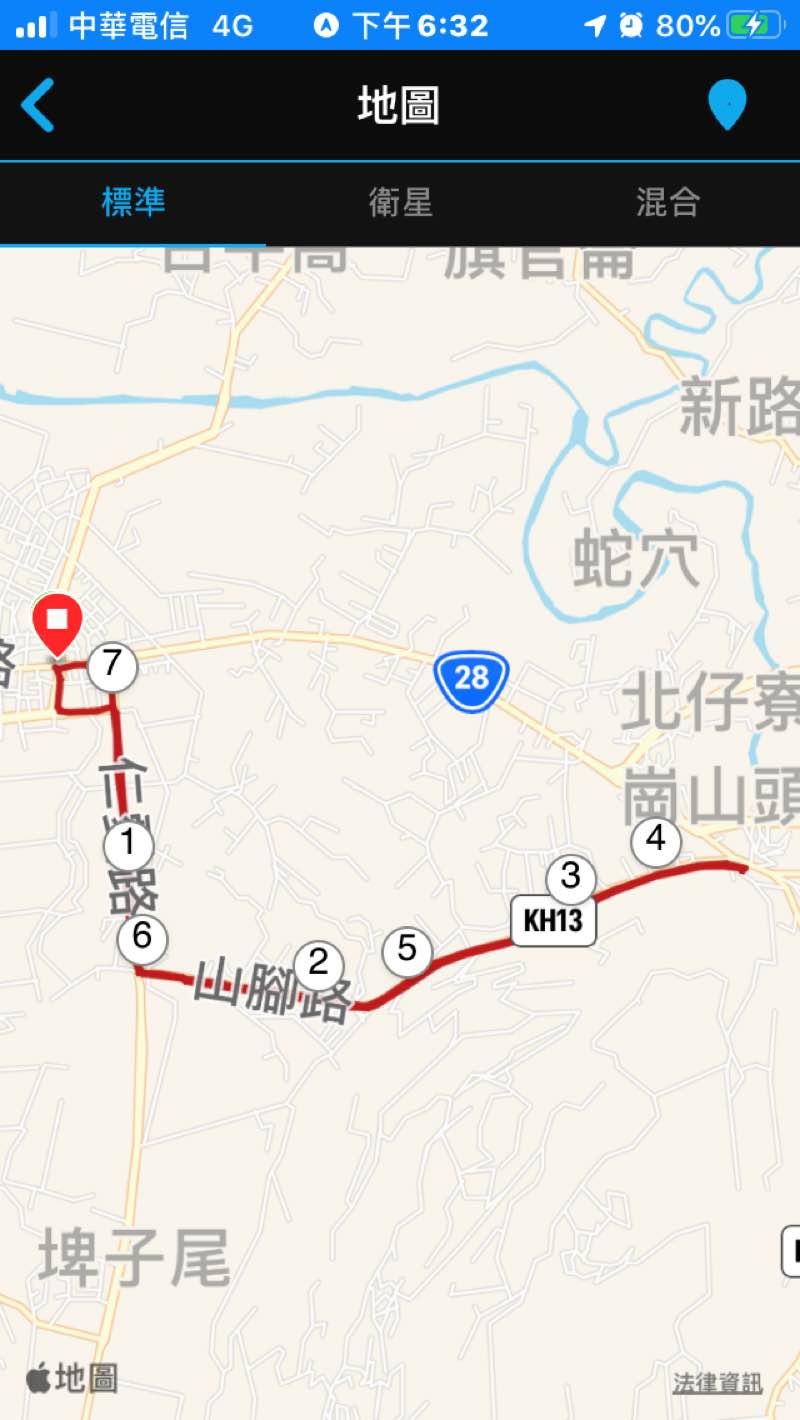Select lap marker 3 on the route
The image size is (800, 1420).
(570, 878)
